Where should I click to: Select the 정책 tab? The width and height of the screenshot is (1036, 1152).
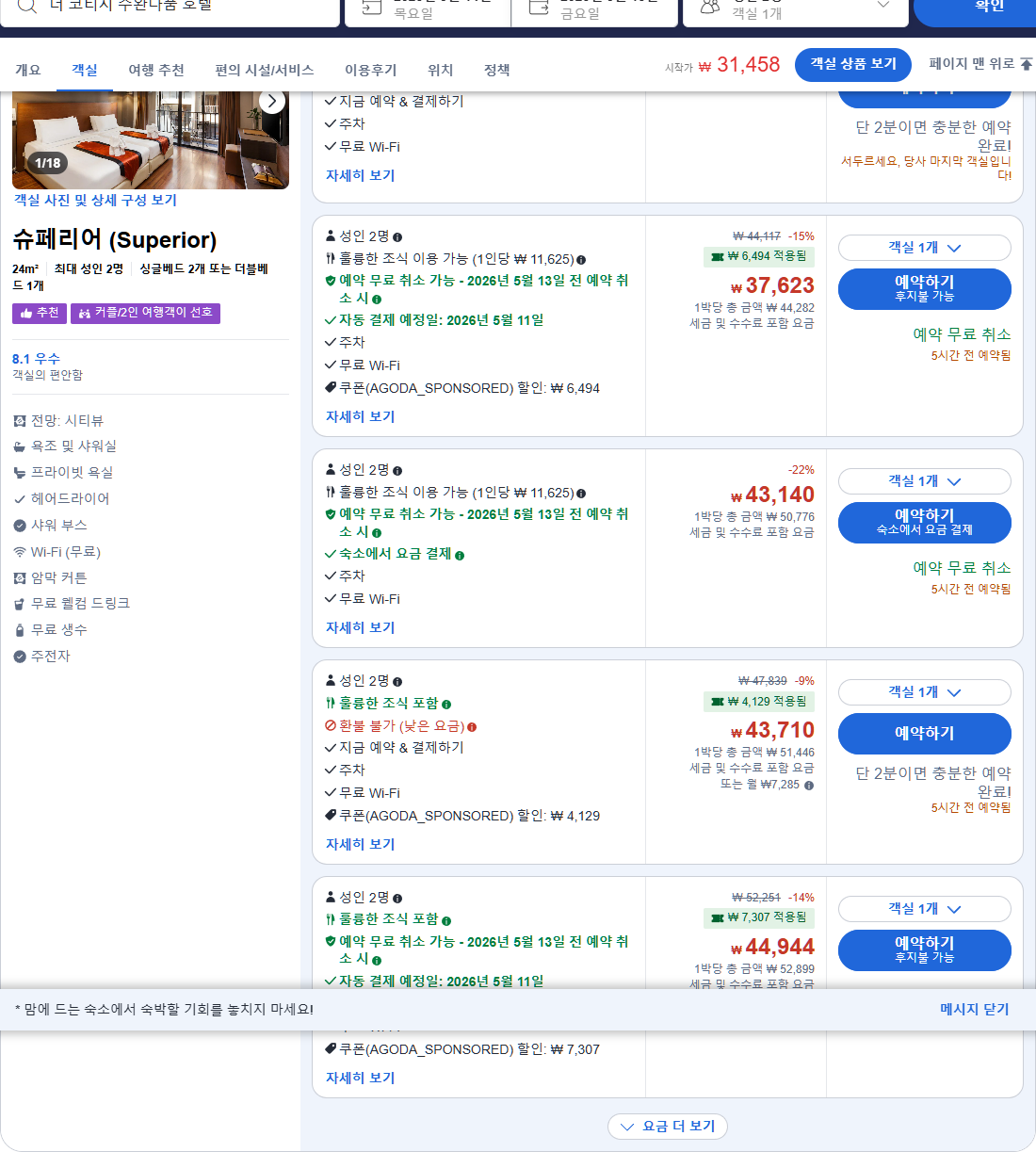pyautogui.click(x=496, y=70)
